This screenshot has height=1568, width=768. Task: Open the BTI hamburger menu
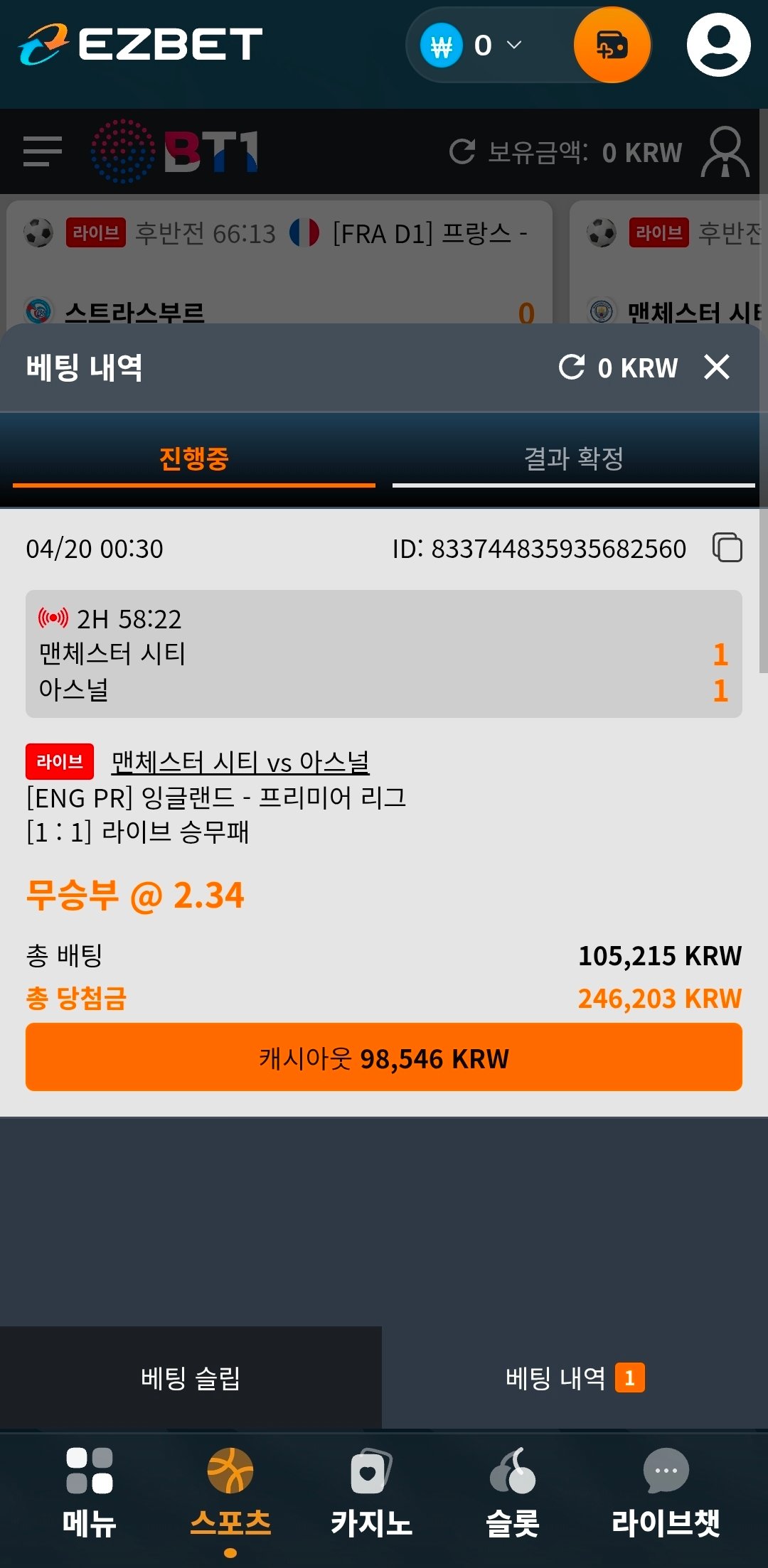pos(43,151)
